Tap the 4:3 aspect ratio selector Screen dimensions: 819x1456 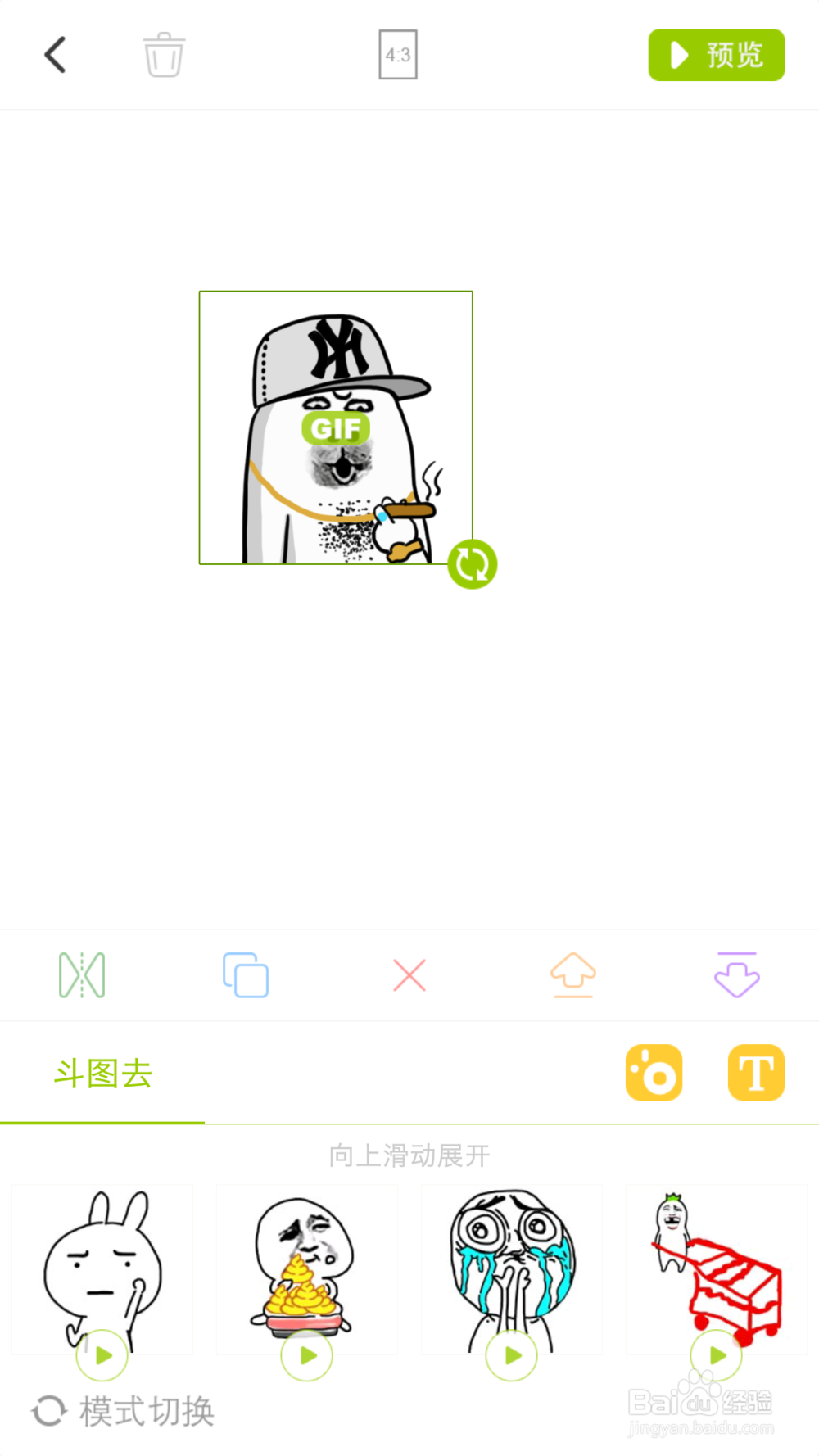coord(397,54)
